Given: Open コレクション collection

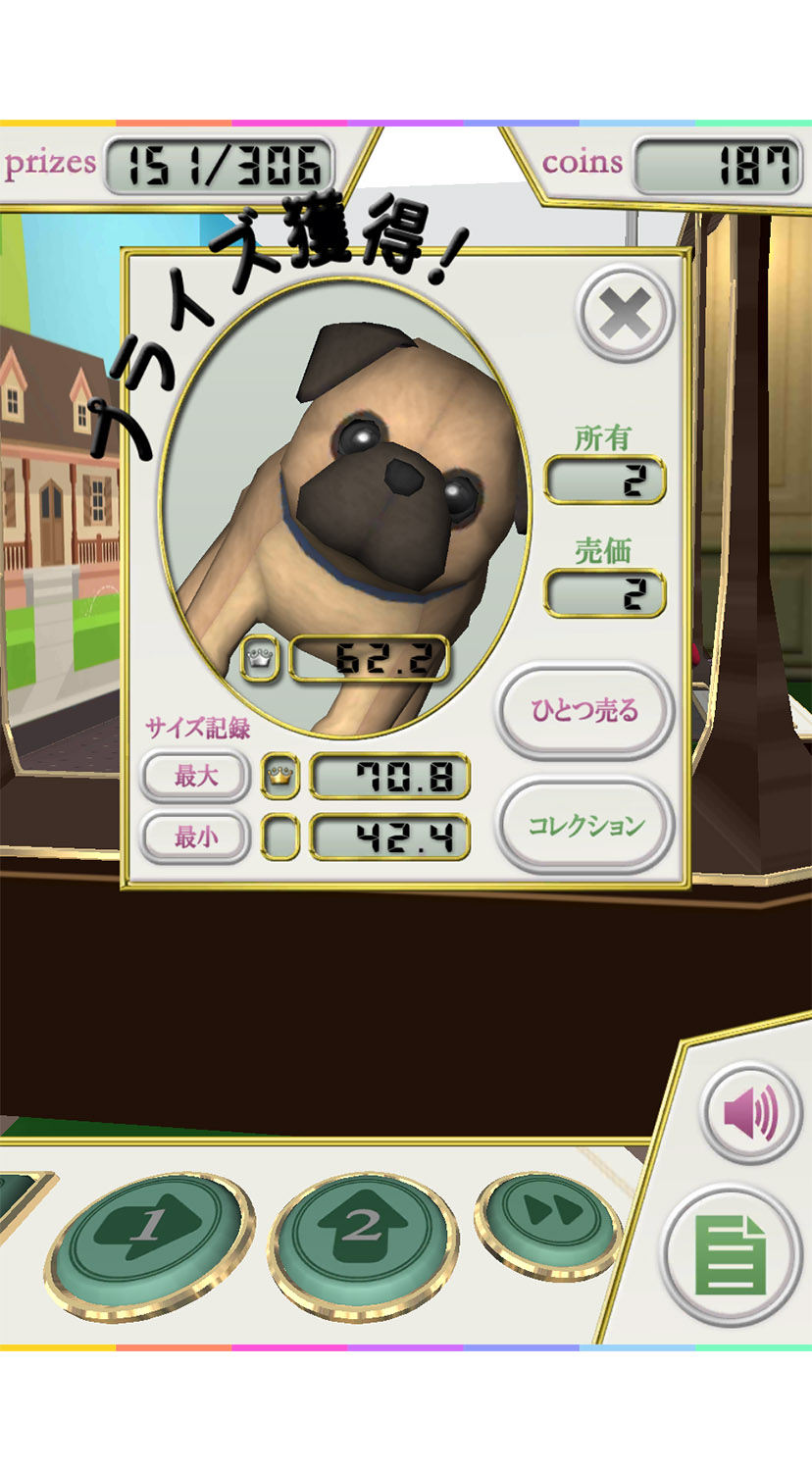Looking at the screenshot, I should (585, 825).
